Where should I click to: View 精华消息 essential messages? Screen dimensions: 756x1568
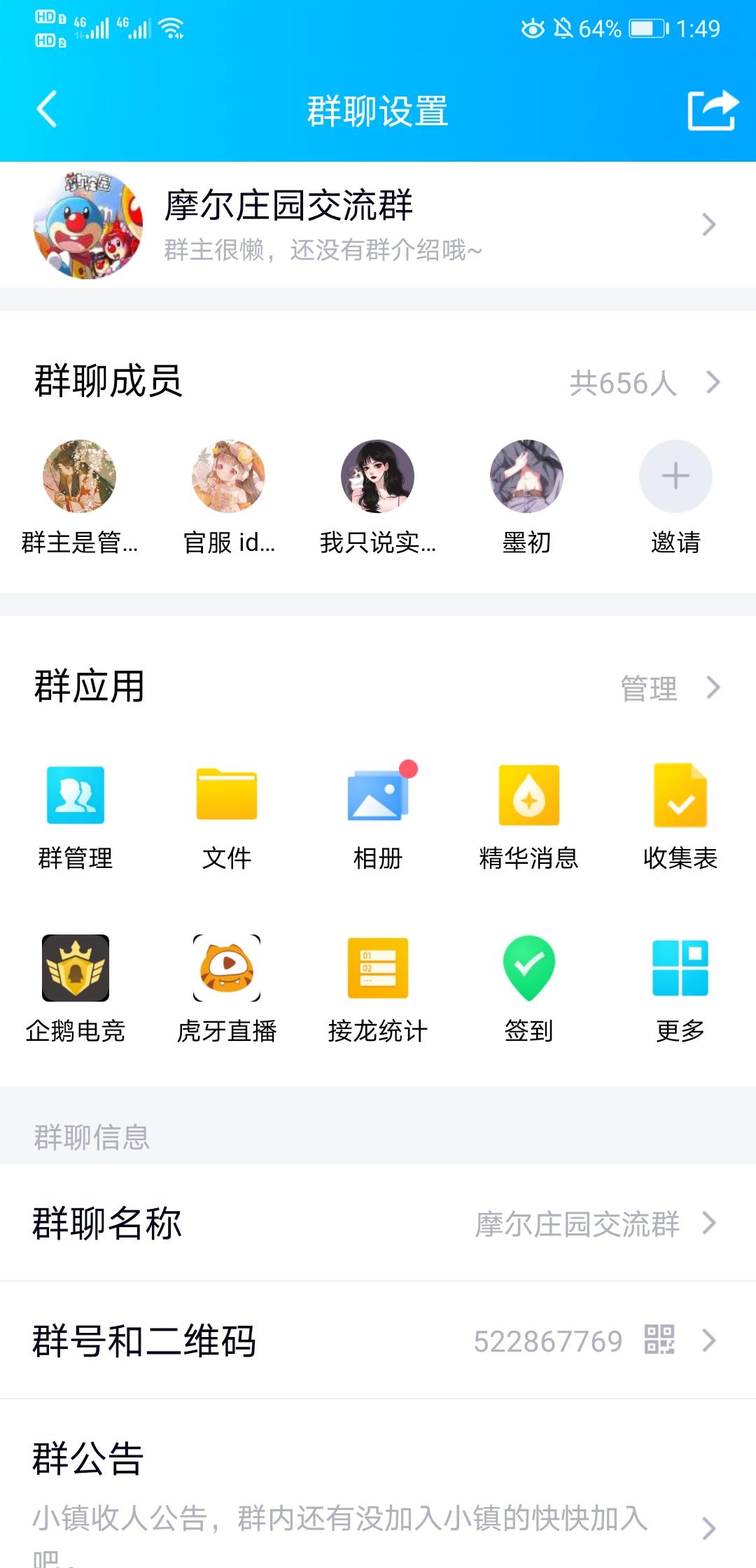pyautogui.click(x=528, y=812)
